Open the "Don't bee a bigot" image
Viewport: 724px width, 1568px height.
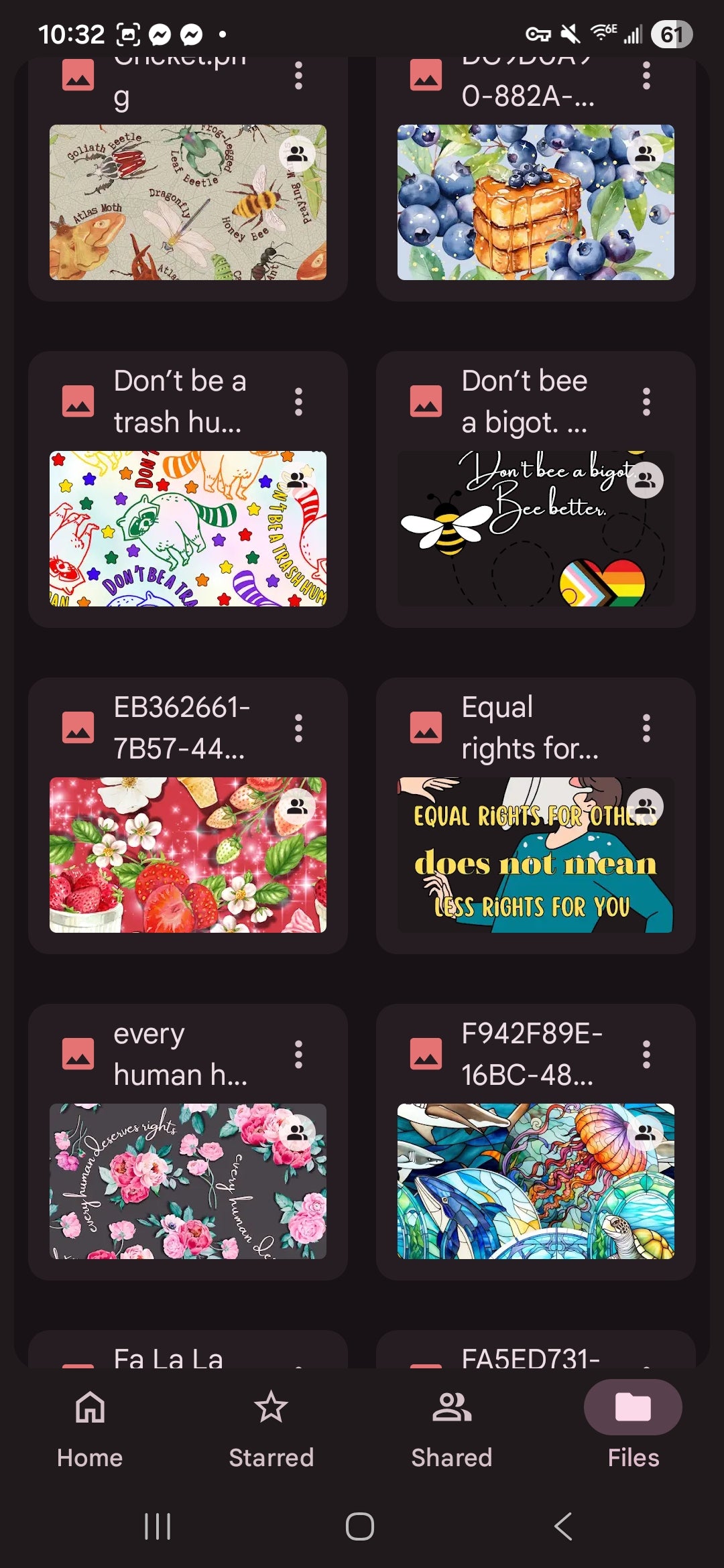coord(536,529)
